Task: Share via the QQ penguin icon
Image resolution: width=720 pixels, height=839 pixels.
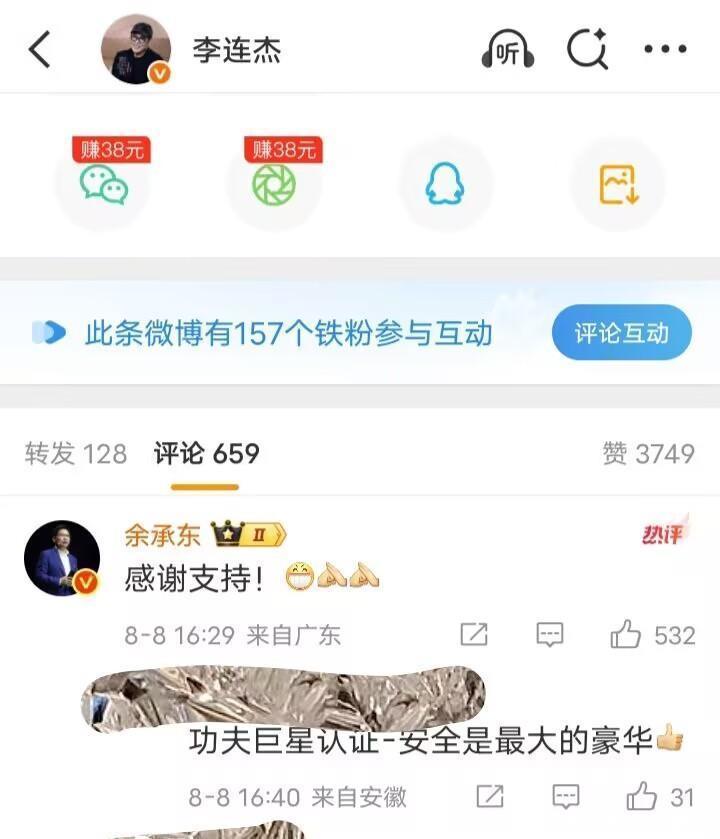Action: coord(445,184)
